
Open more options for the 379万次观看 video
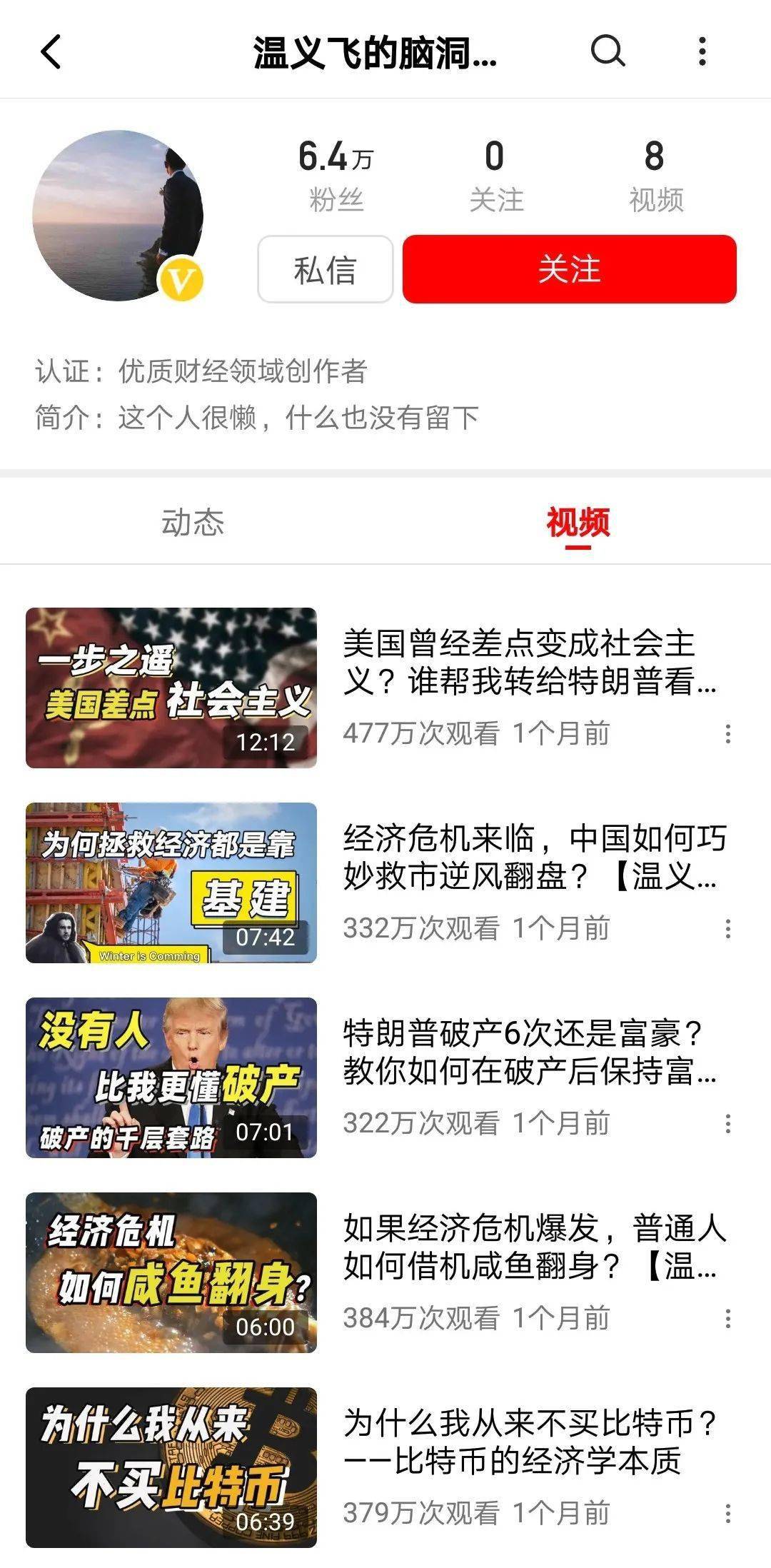click(727, 1514)
